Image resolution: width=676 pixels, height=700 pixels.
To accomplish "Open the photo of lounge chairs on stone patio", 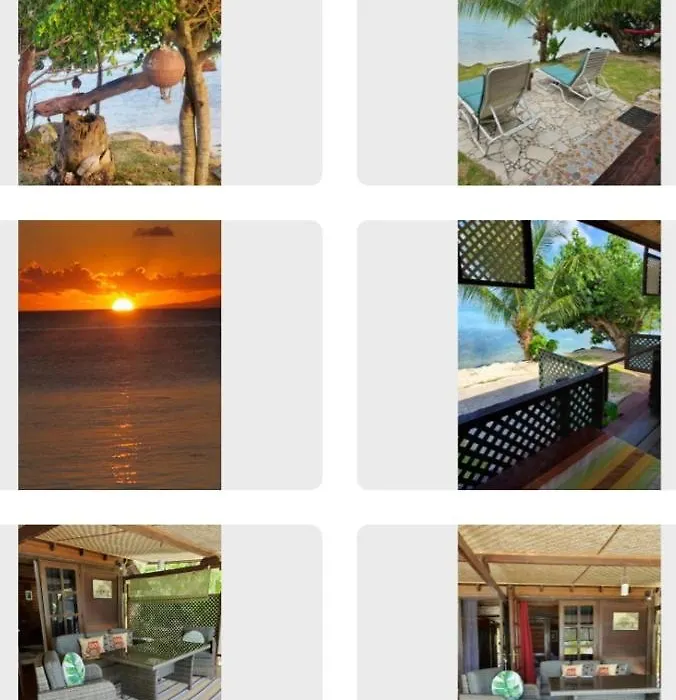I will pyautogui.click(x=558, y=92).
